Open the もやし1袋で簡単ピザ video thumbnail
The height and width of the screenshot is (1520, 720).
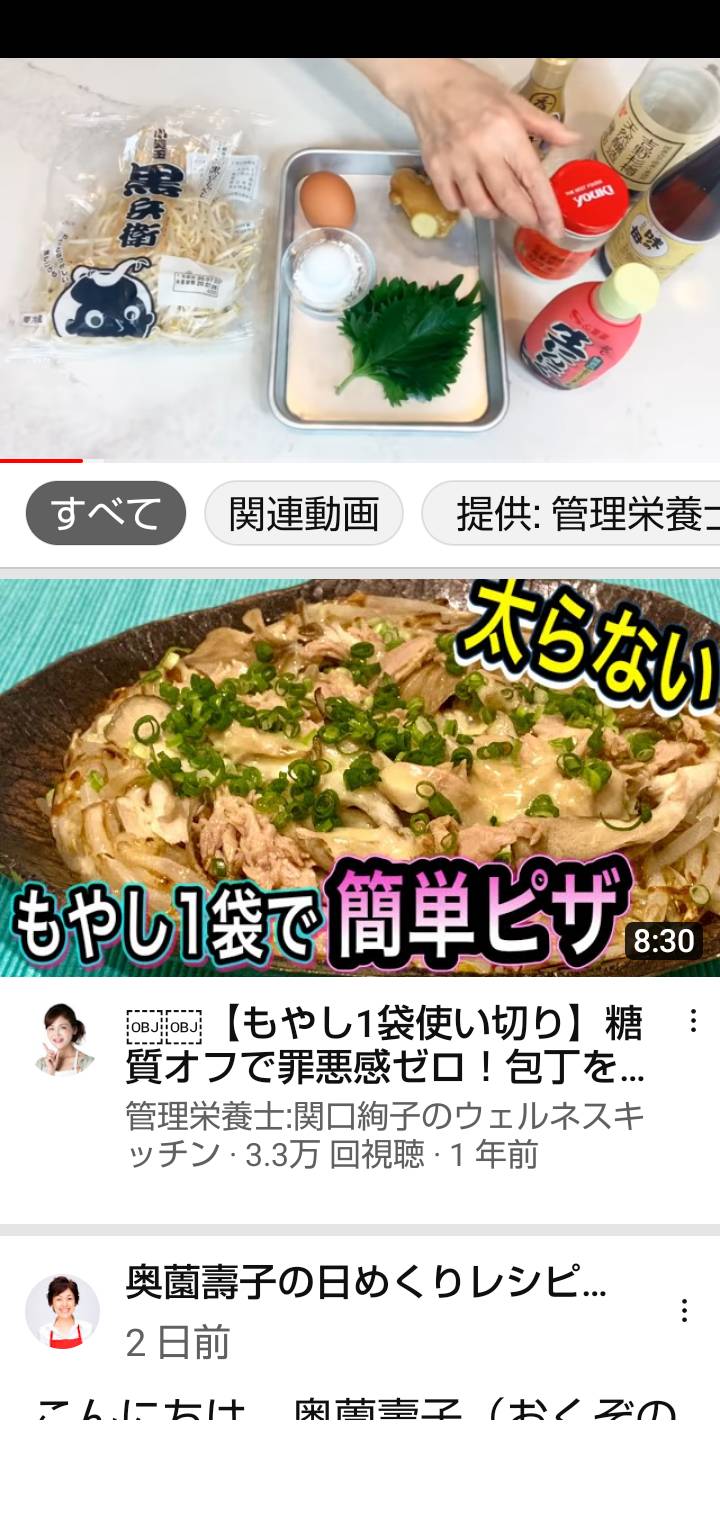(x=360, y=778)
